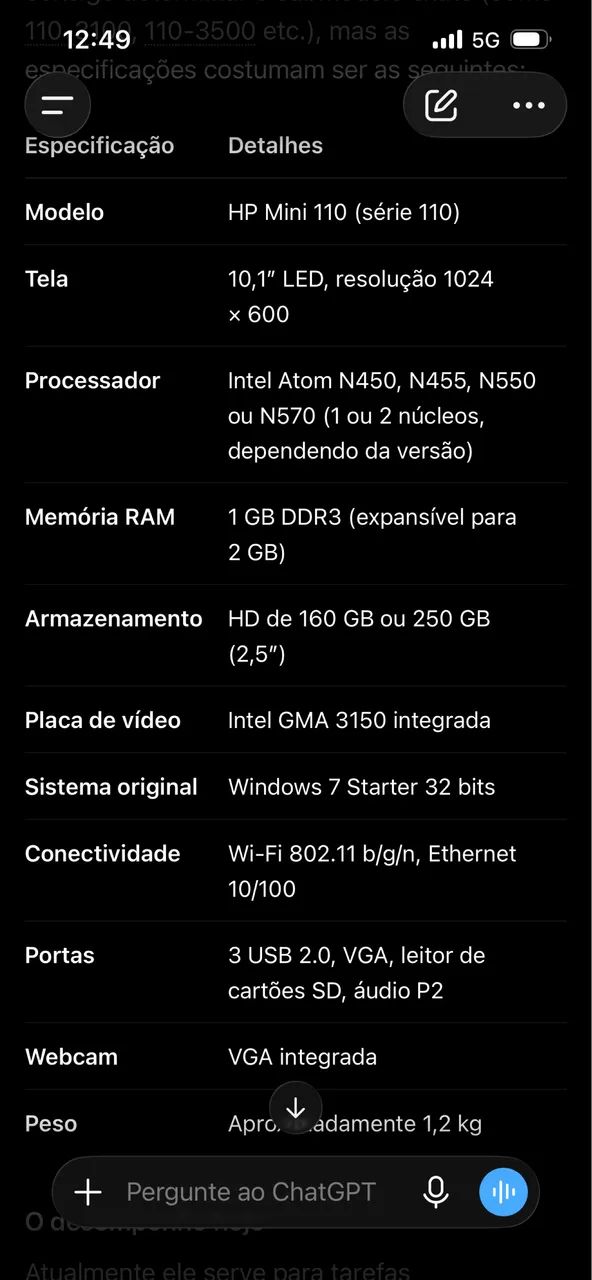Launch voice mode with the blue waveform button

pos(503,1191)
